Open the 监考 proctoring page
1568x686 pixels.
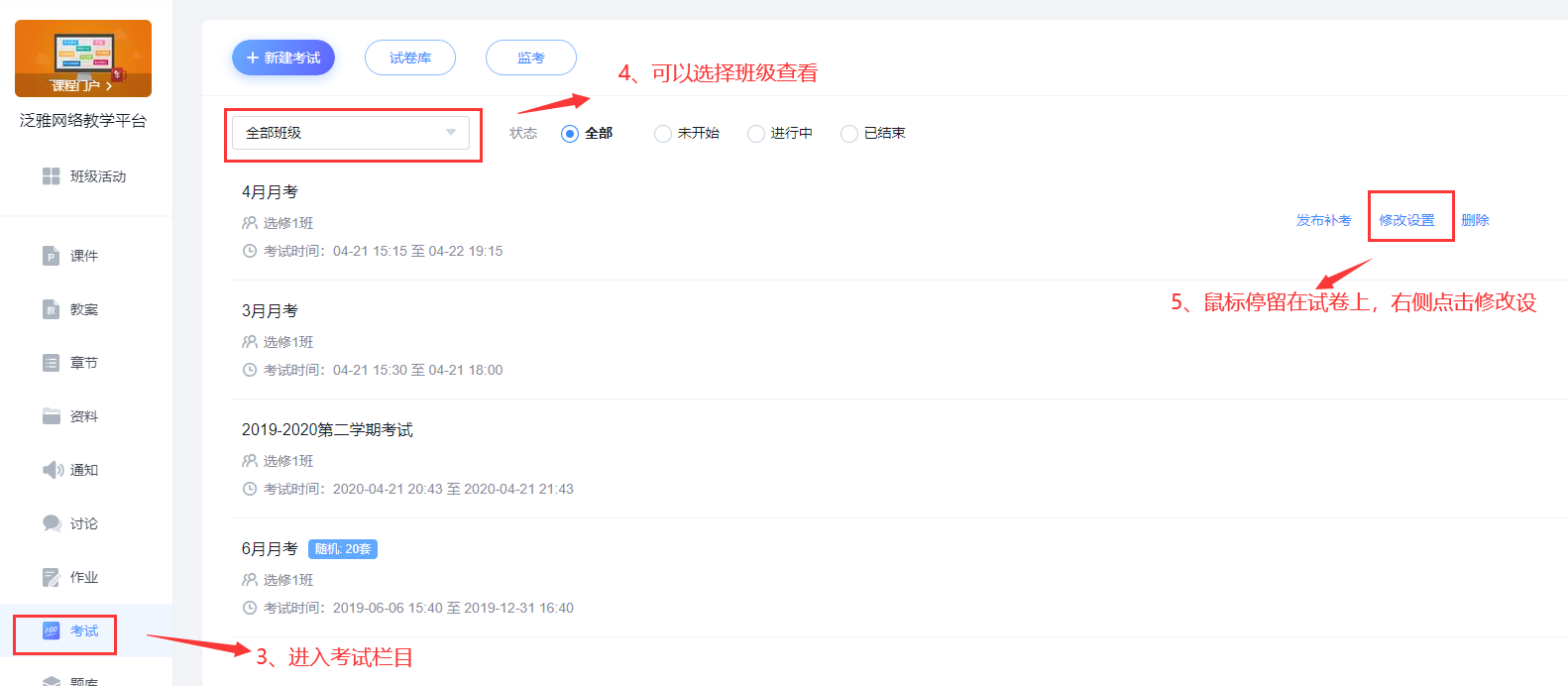click(x=530, y=57)
